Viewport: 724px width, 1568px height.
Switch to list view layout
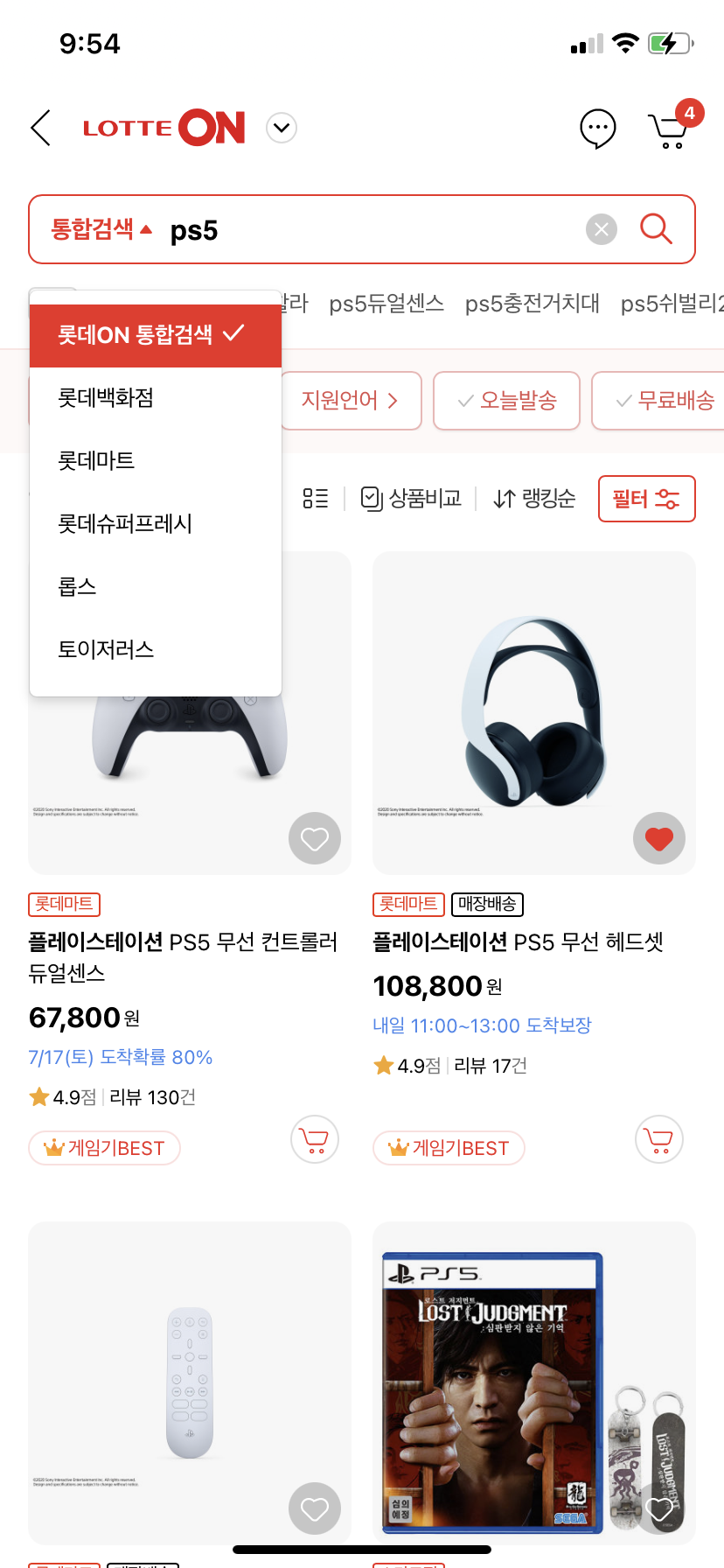[316, 499]
